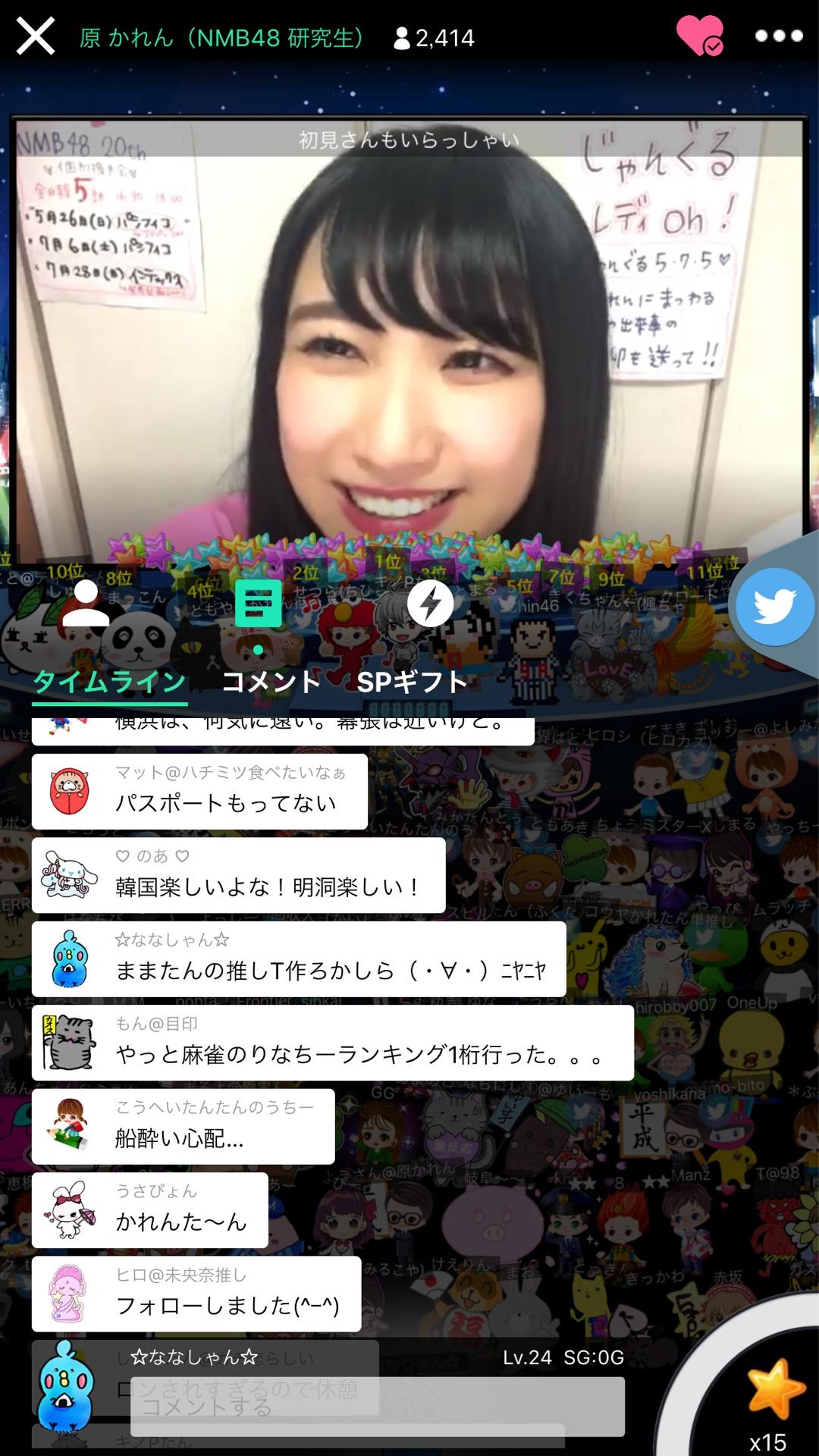Viewport: 819px width, 1456px height.
Task: Open うさぴょん's かれんた〜ん comment
Action: (x=150, y=1210)
